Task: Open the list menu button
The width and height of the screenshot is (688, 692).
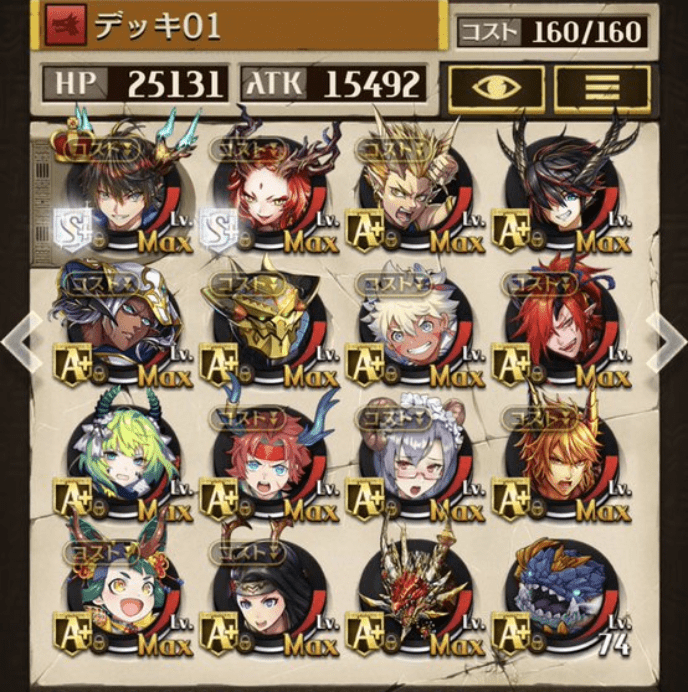Action: 602,89
